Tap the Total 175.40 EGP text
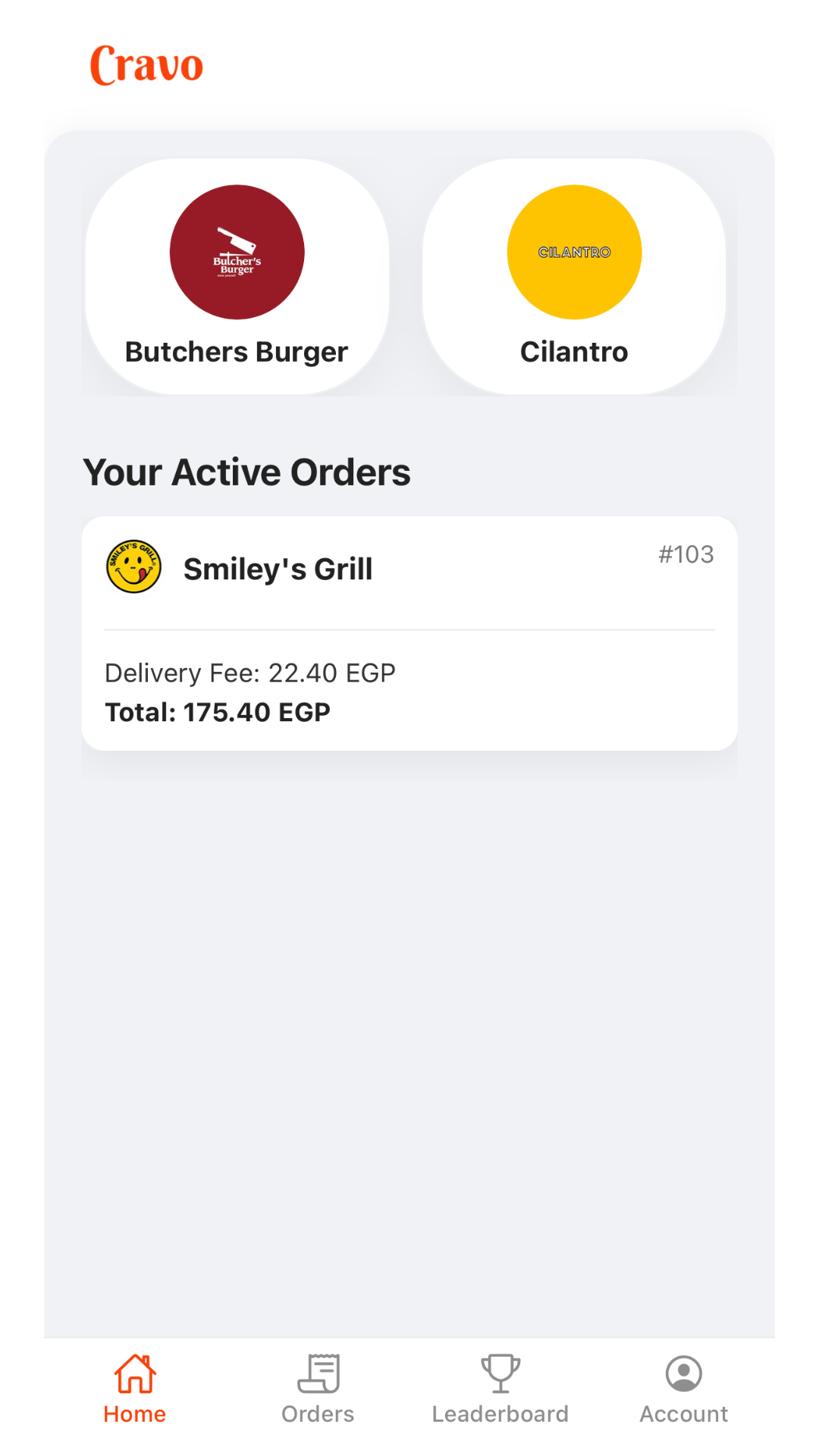The height and width of the screenshot is (1456, 819). tap(218, 711)
